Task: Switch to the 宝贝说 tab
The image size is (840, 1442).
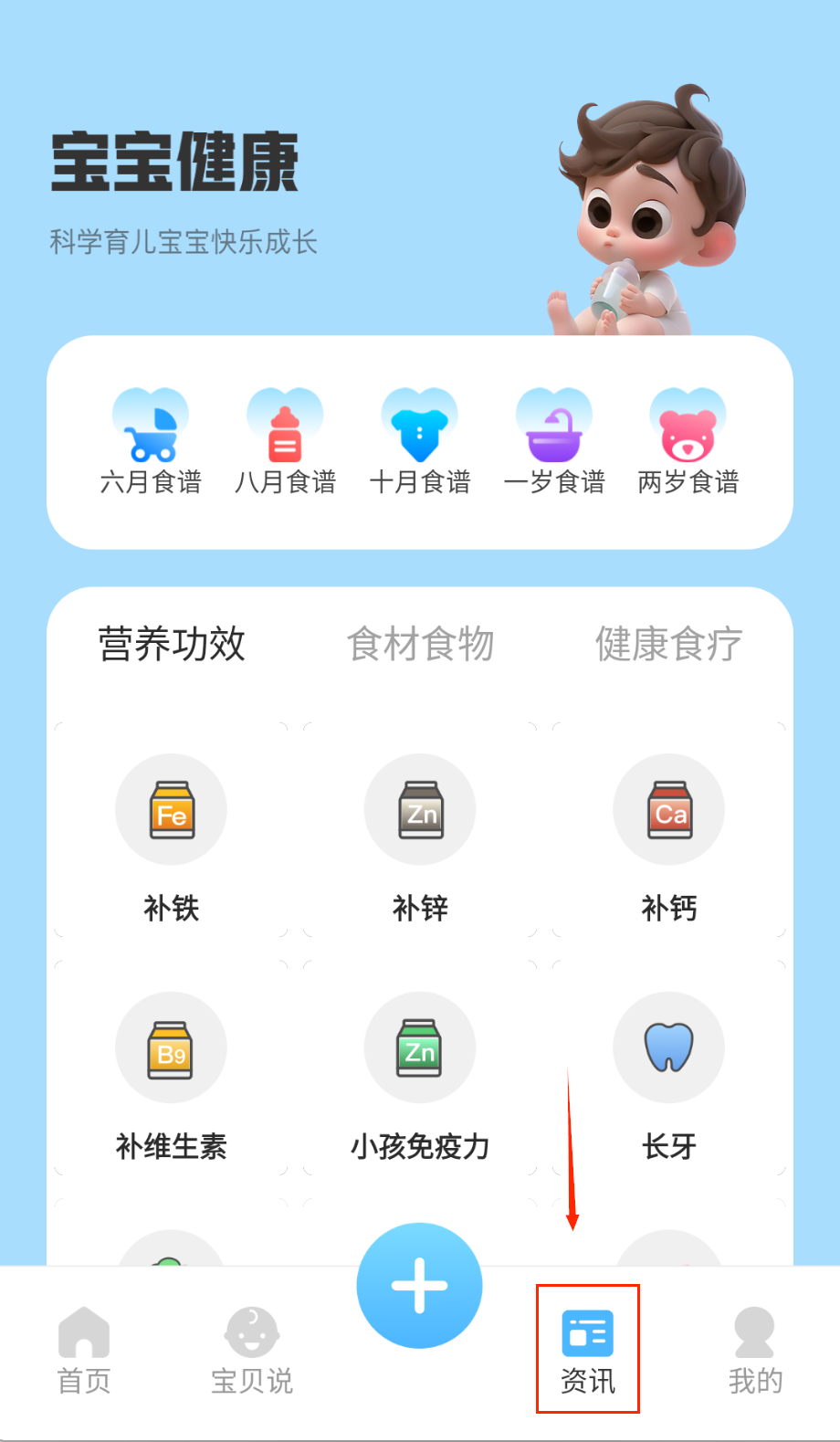Action: pyautogui.click(x=252, y=1350)
